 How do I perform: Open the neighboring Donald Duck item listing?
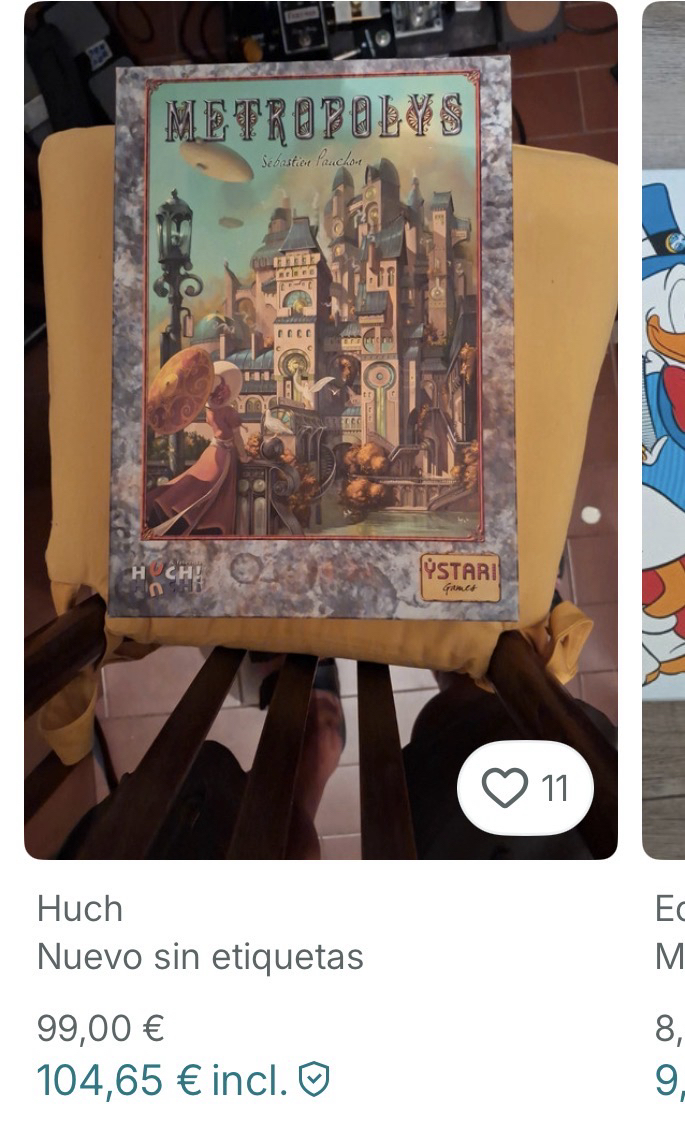tap(664, 430)
